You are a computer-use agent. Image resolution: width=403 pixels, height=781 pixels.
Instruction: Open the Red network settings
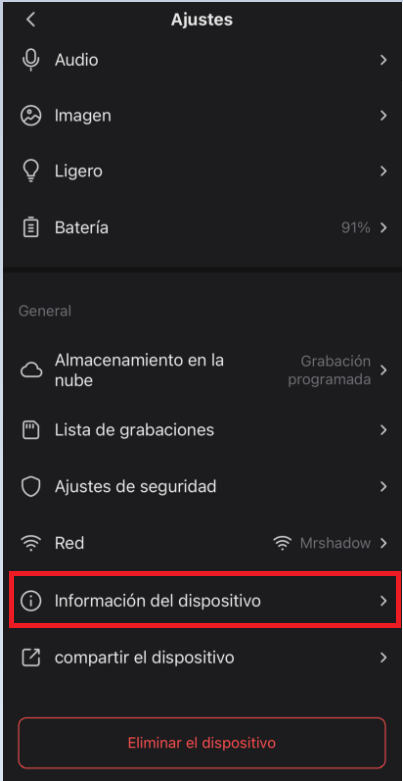(x=201, y=542)
